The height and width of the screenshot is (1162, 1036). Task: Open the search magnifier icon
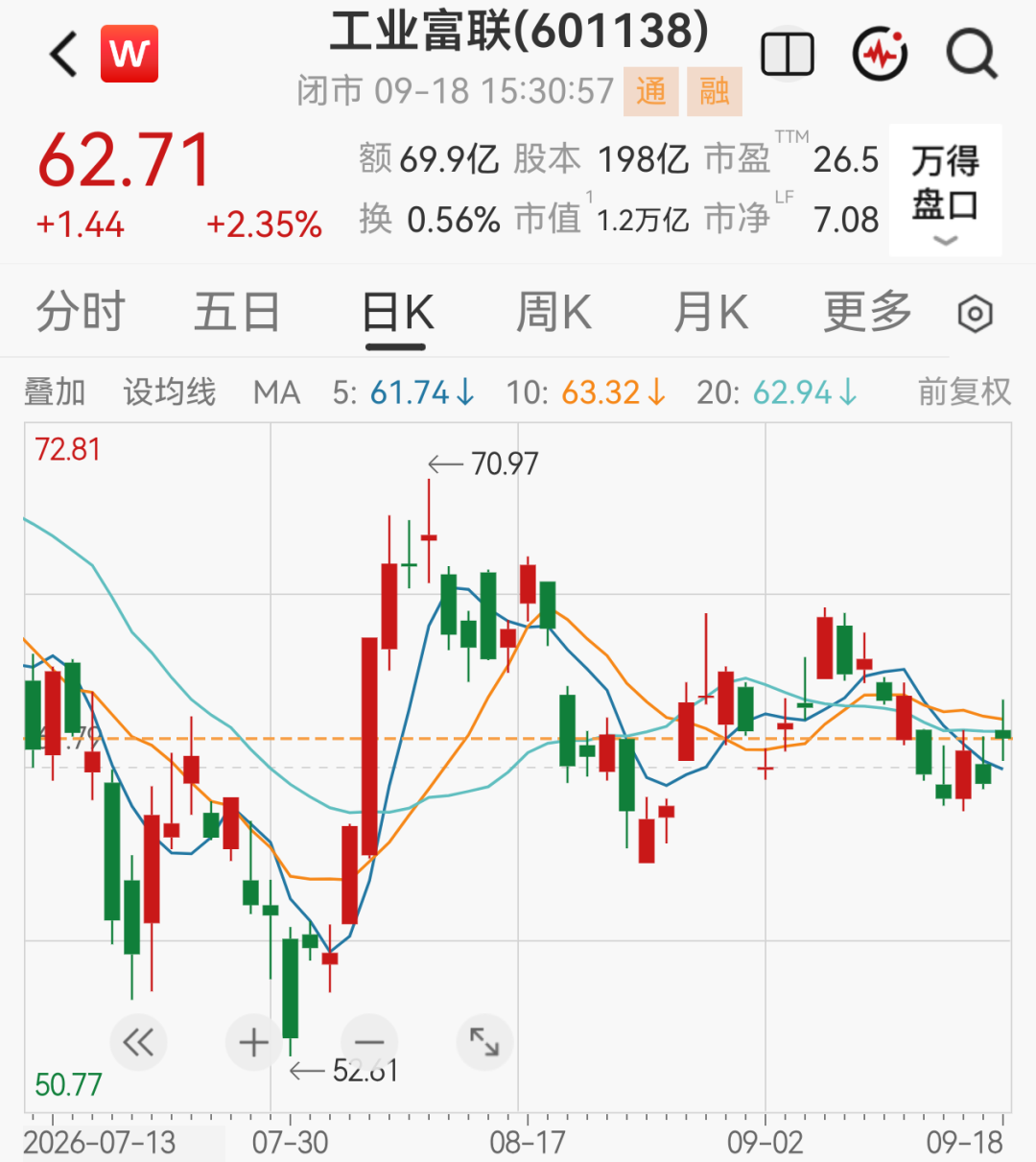(x=972, y=54)
